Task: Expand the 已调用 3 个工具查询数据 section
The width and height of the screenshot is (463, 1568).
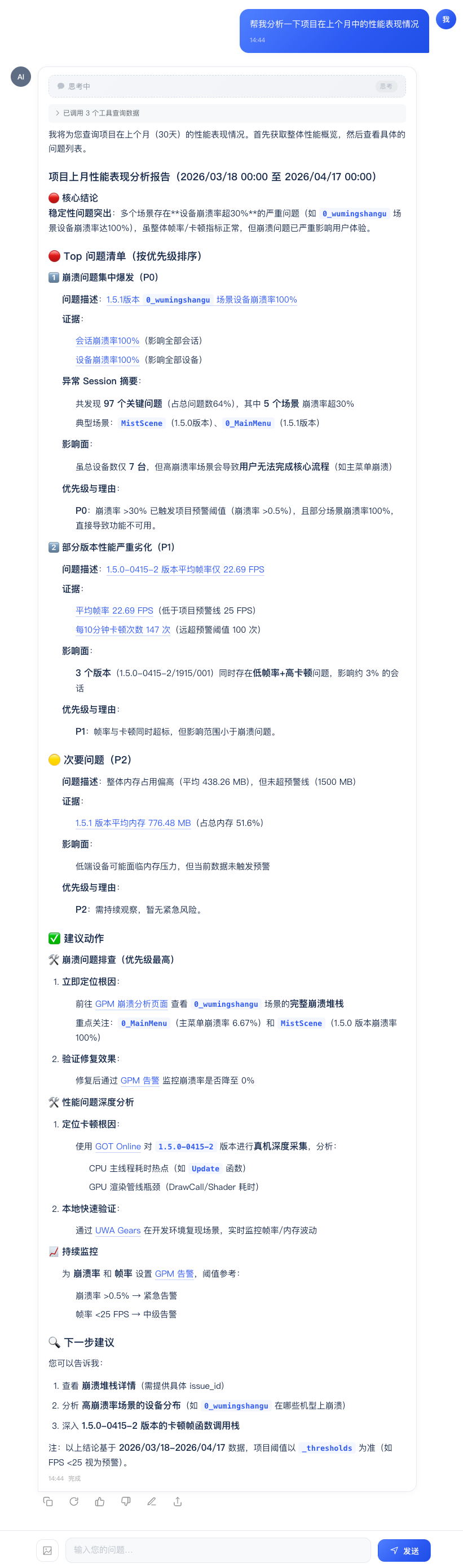Action: 227,113
